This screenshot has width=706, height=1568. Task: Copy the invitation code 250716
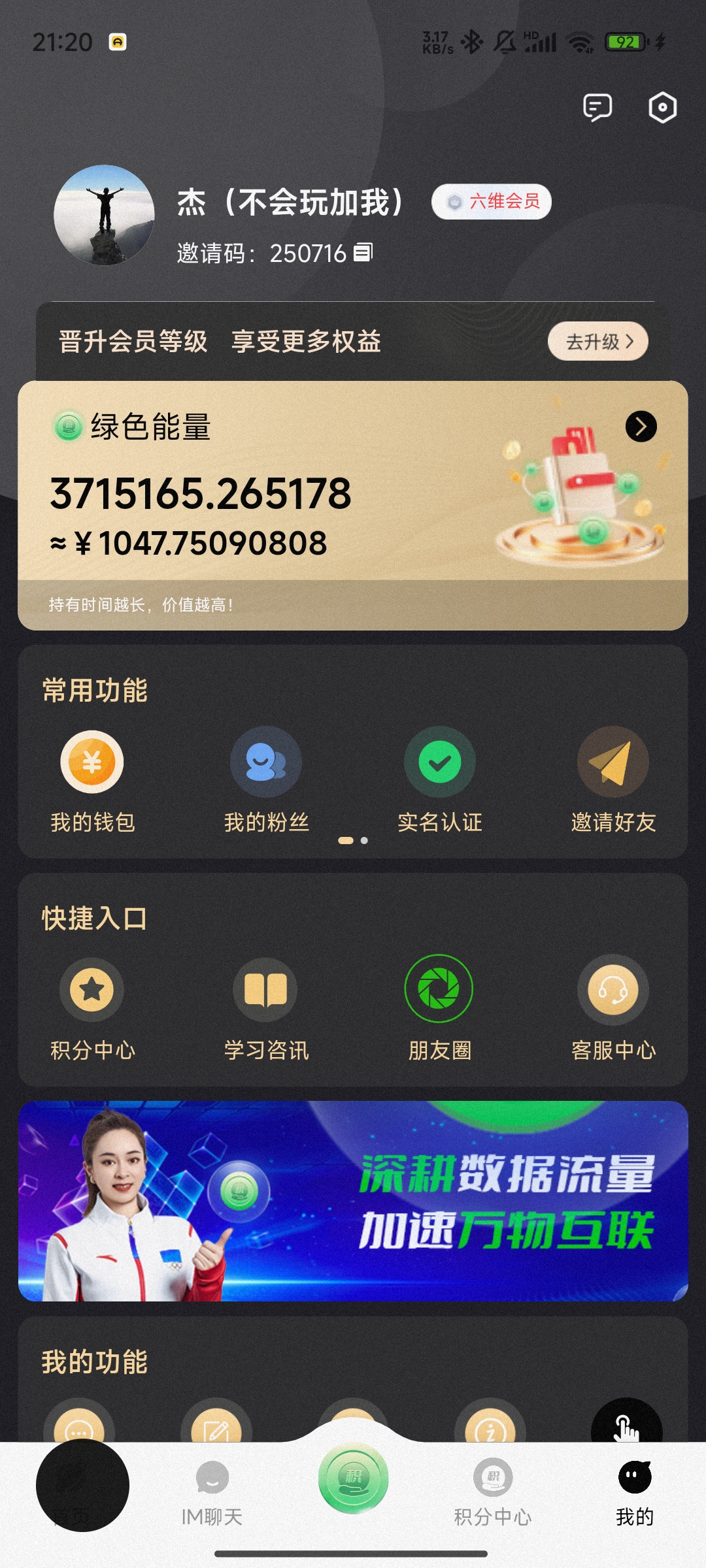pyautogui.click(x=363, y=252)
